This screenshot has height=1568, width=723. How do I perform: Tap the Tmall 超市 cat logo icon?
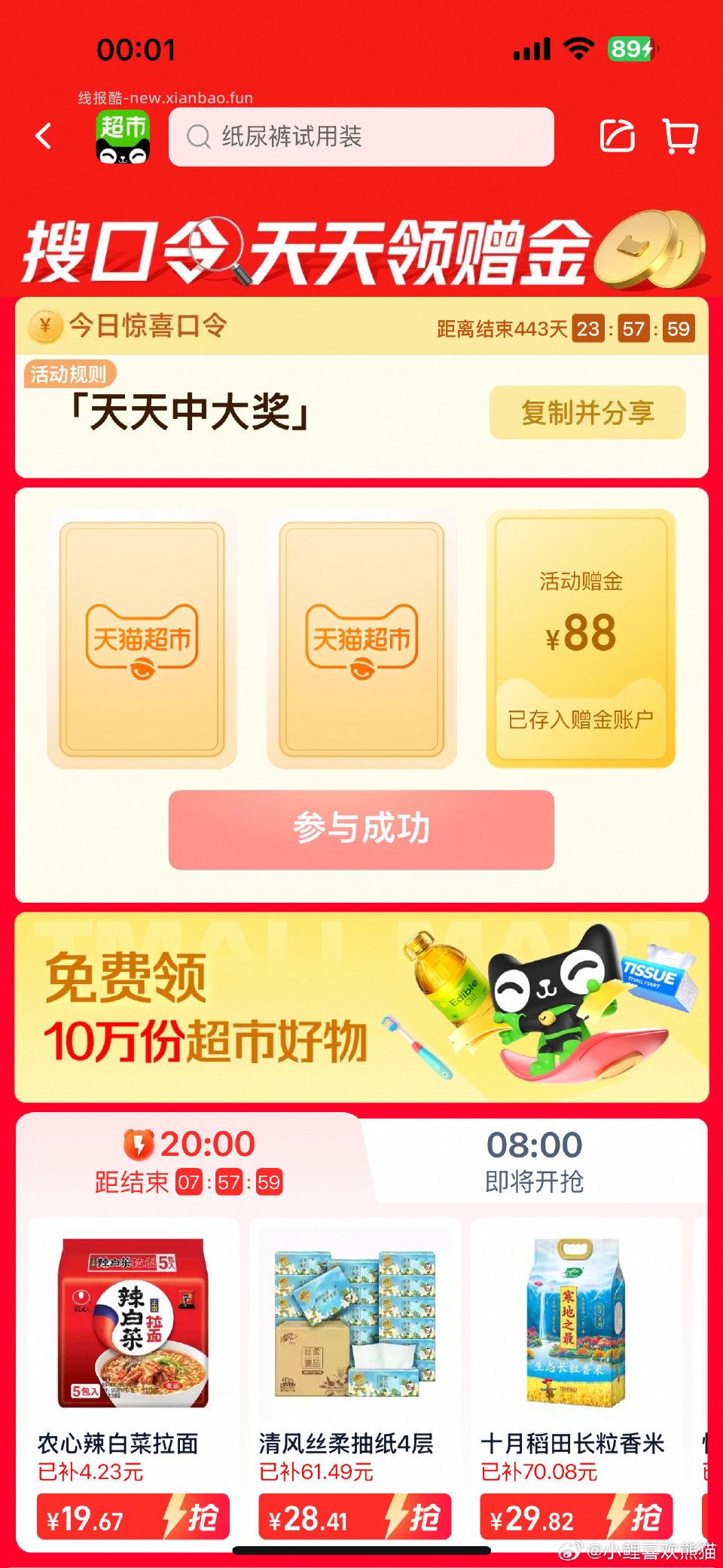click(x=125, y=137)
